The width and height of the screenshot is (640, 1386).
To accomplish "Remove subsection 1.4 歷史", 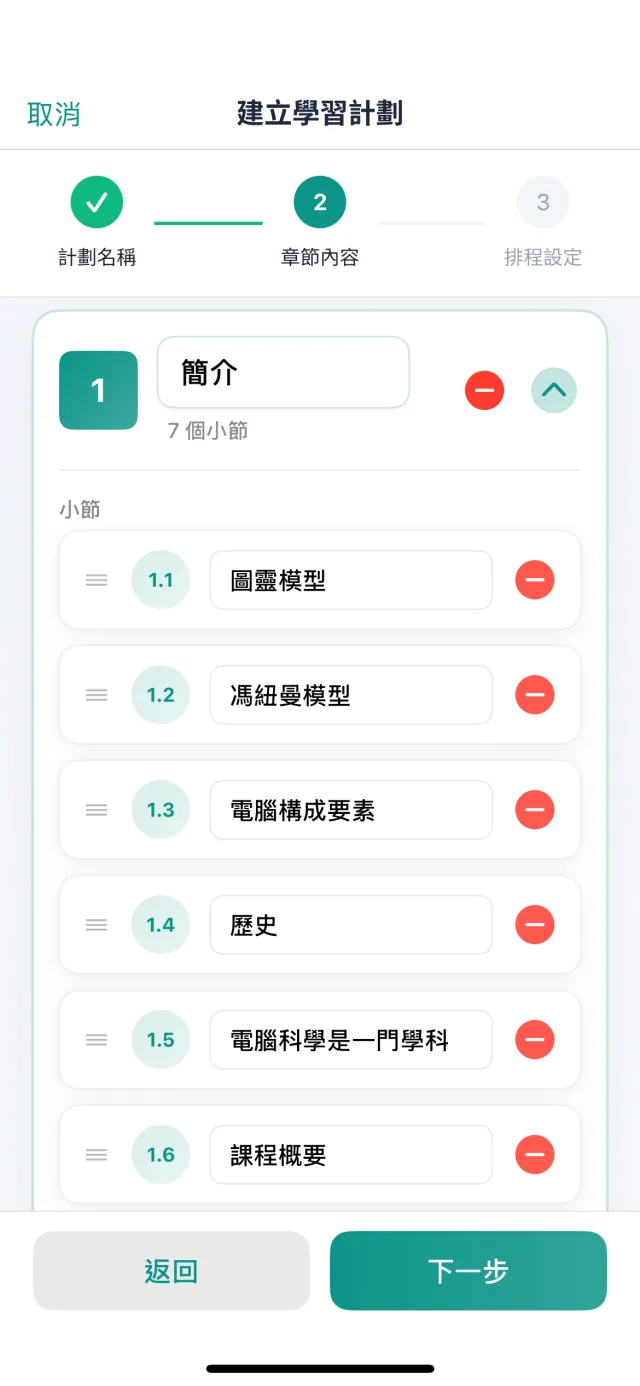I will tap(535, 925).
